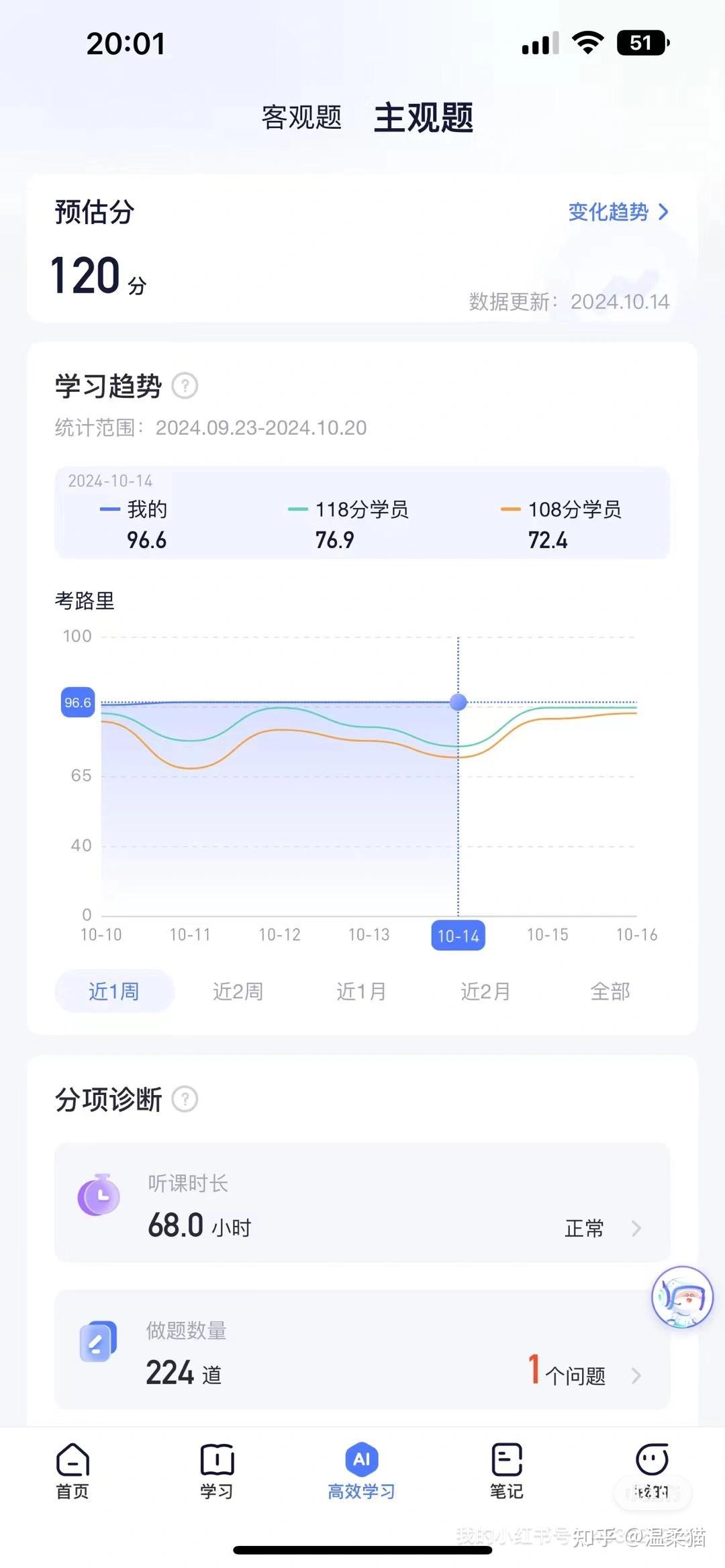Select the 高效学习 AI tab

tap(361, 1471)
